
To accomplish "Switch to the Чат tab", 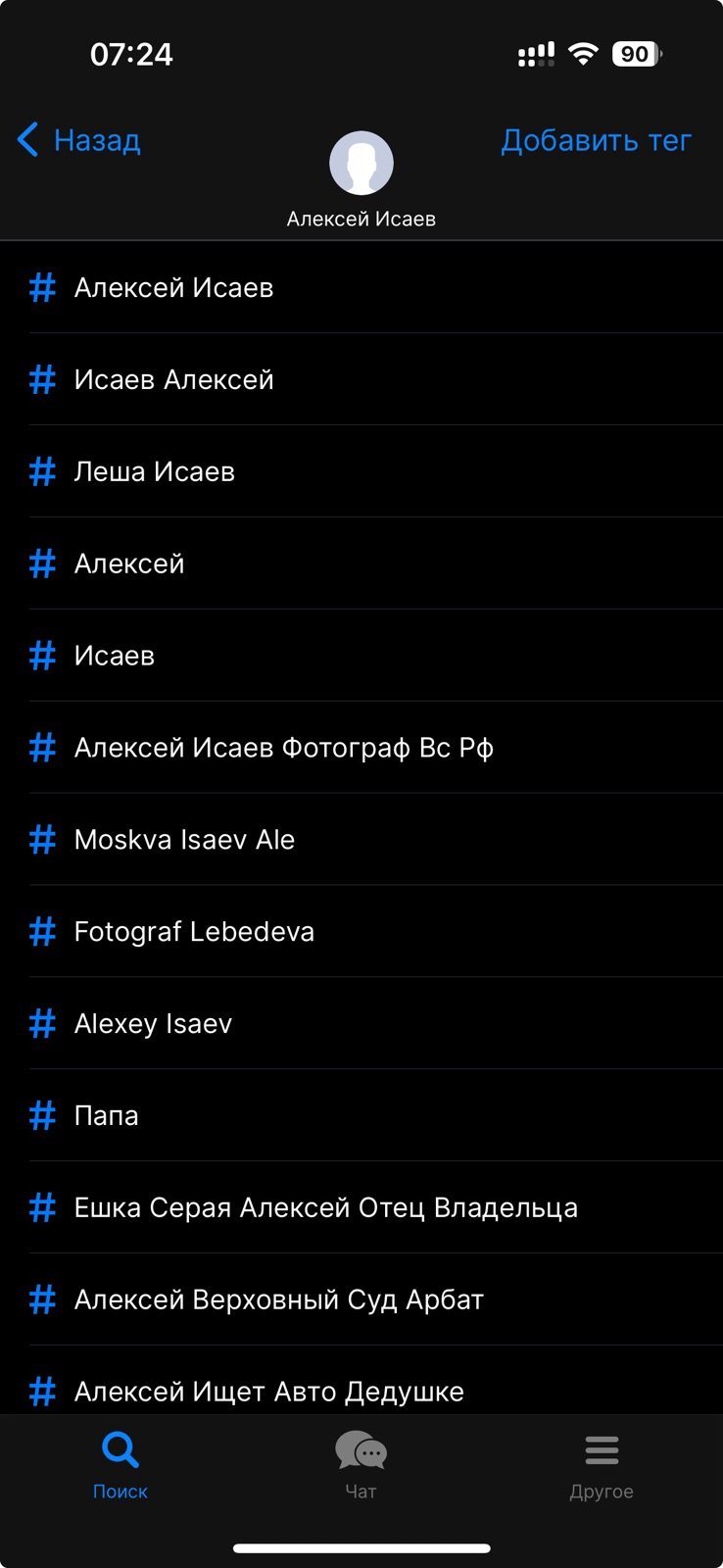I will coord(361,1465).
